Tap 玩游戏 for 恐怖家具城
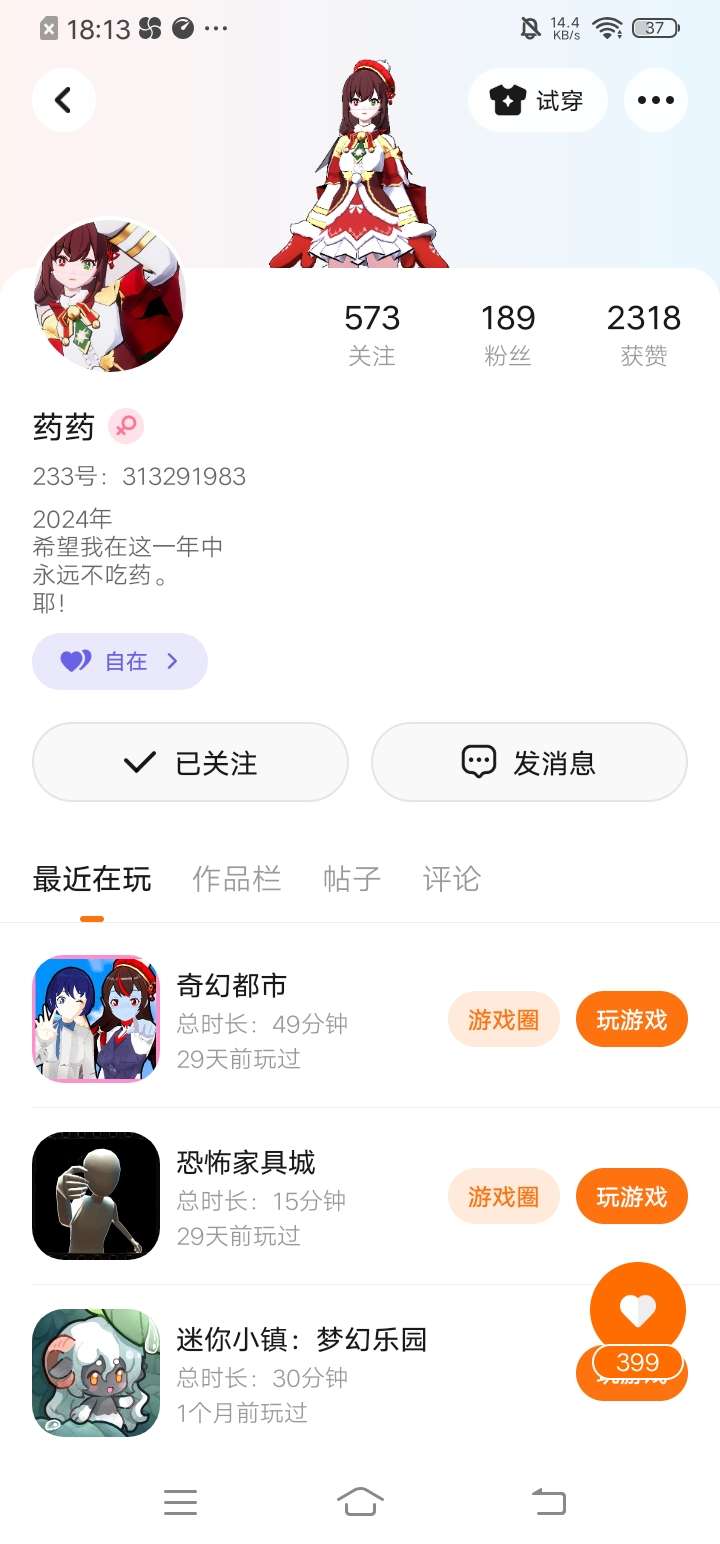The image size is (720, 1544). click(x=631, y=1197)
